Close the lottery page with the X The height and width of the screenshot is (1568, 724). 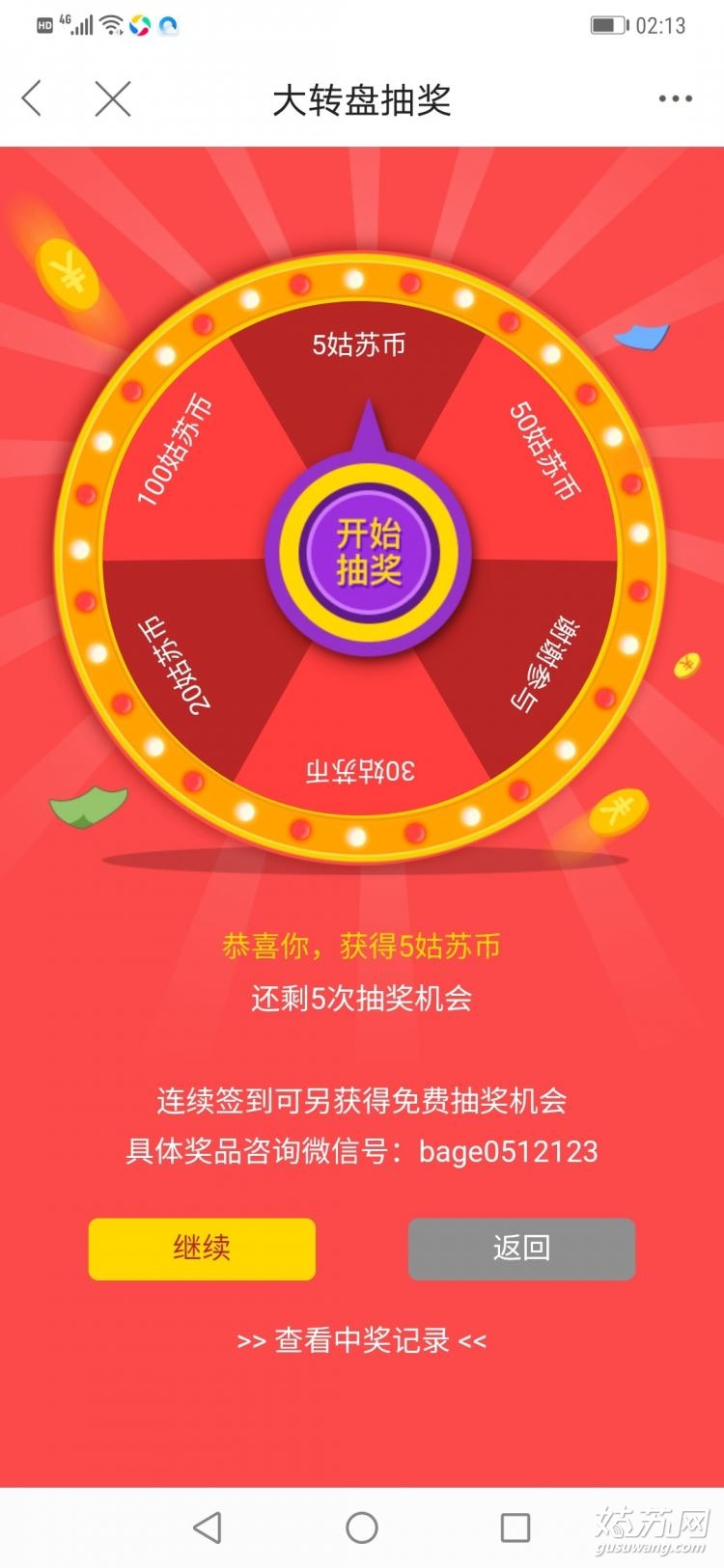coord(113,98)
